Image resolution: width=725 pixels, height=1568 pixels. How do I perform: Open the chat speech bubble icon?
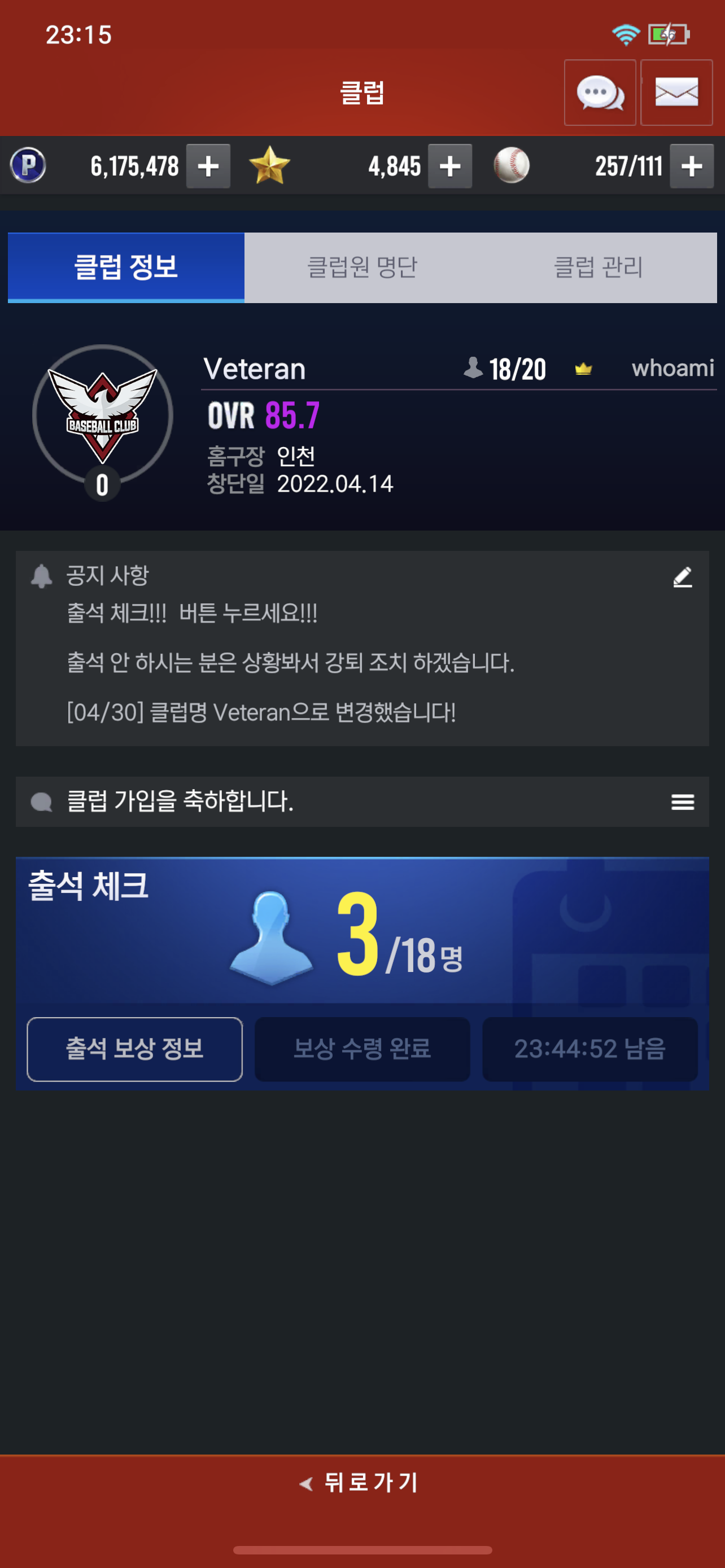point(600,93)
